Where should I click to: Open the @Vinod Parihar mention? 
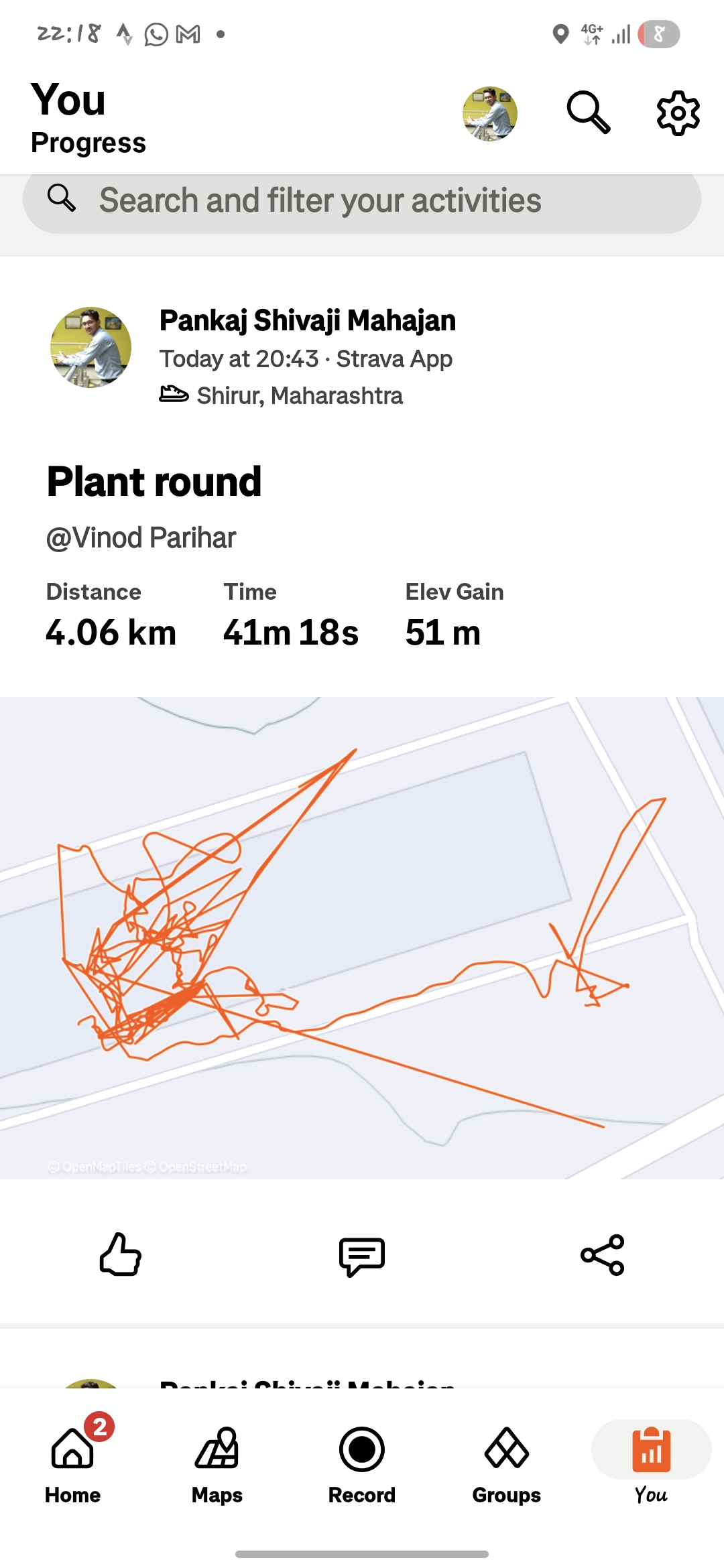click(x=141, y=537)
